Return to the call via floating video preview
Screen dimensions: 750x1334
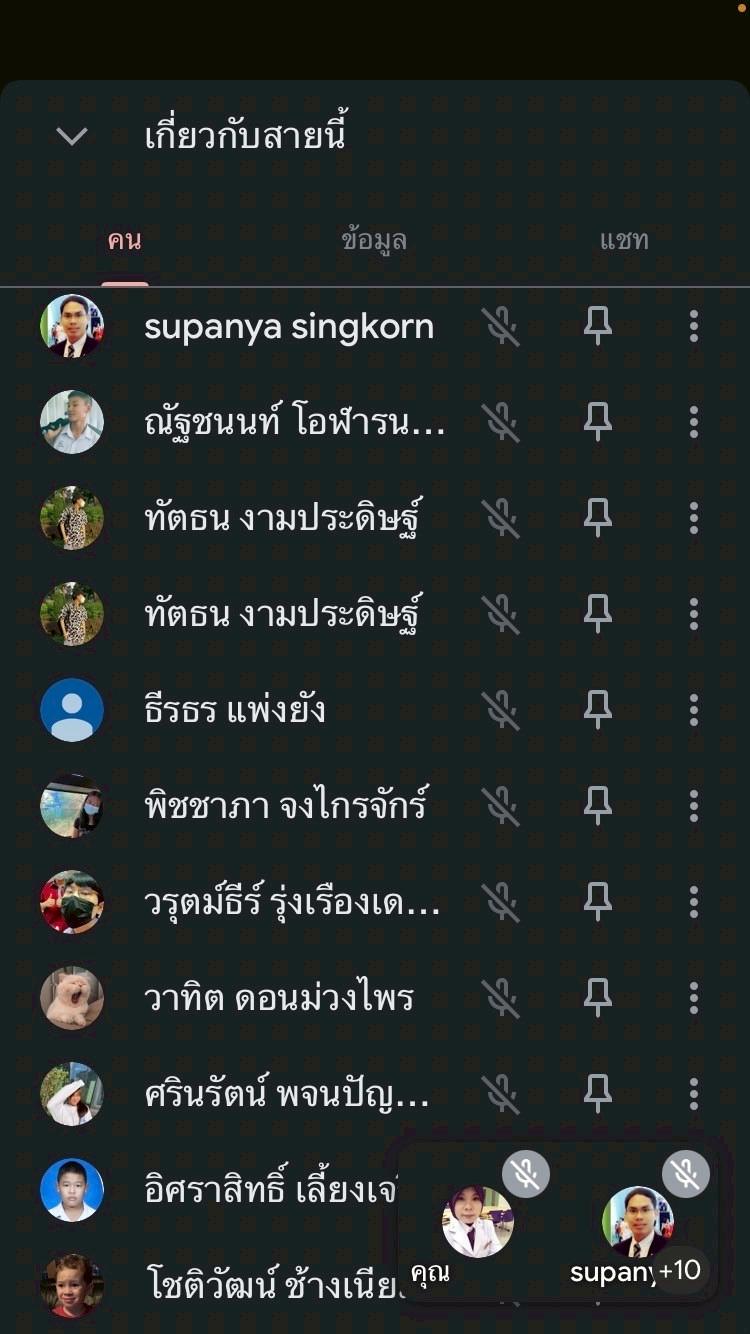pyautogui.click(x=558, y=1222)
